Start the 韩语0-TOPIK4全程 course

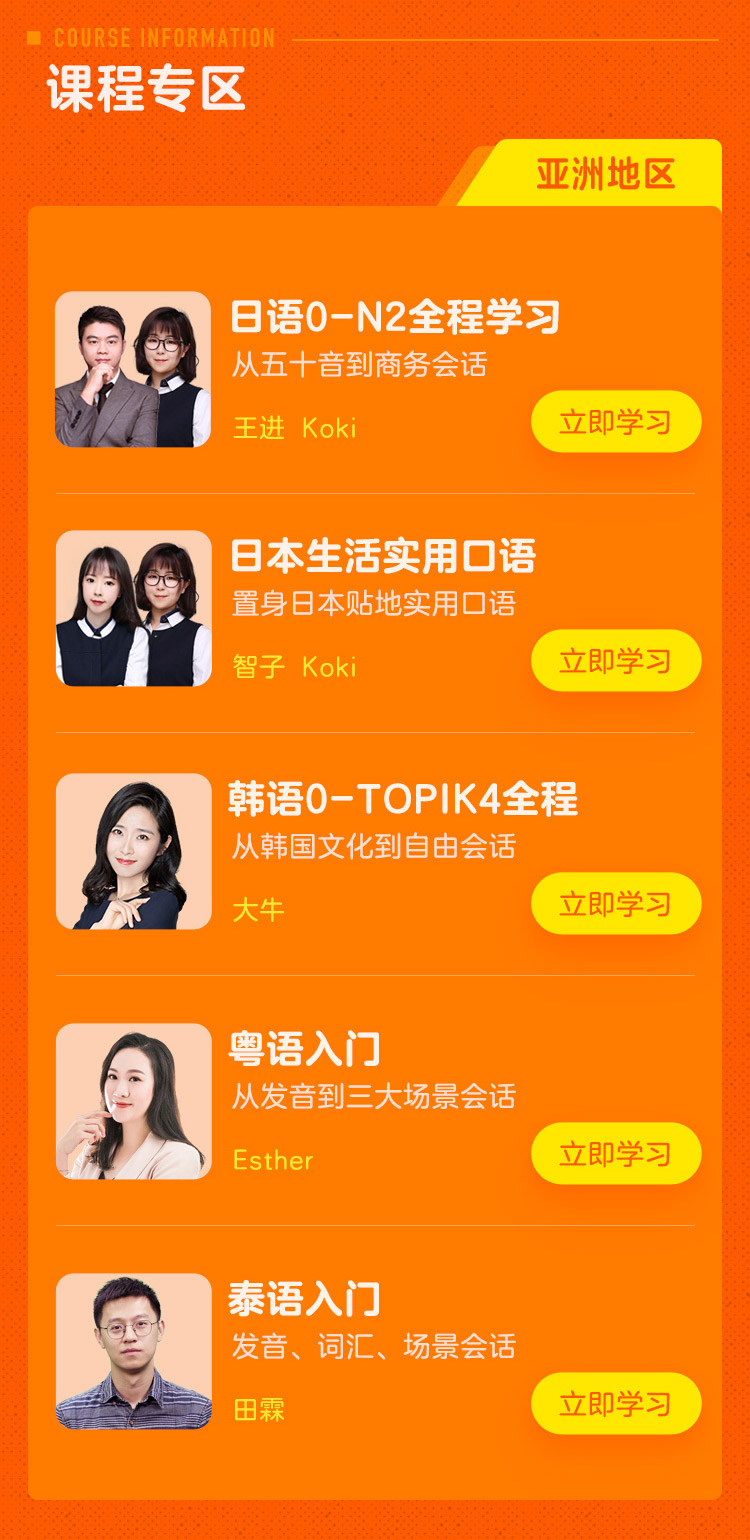pos(615,904)
